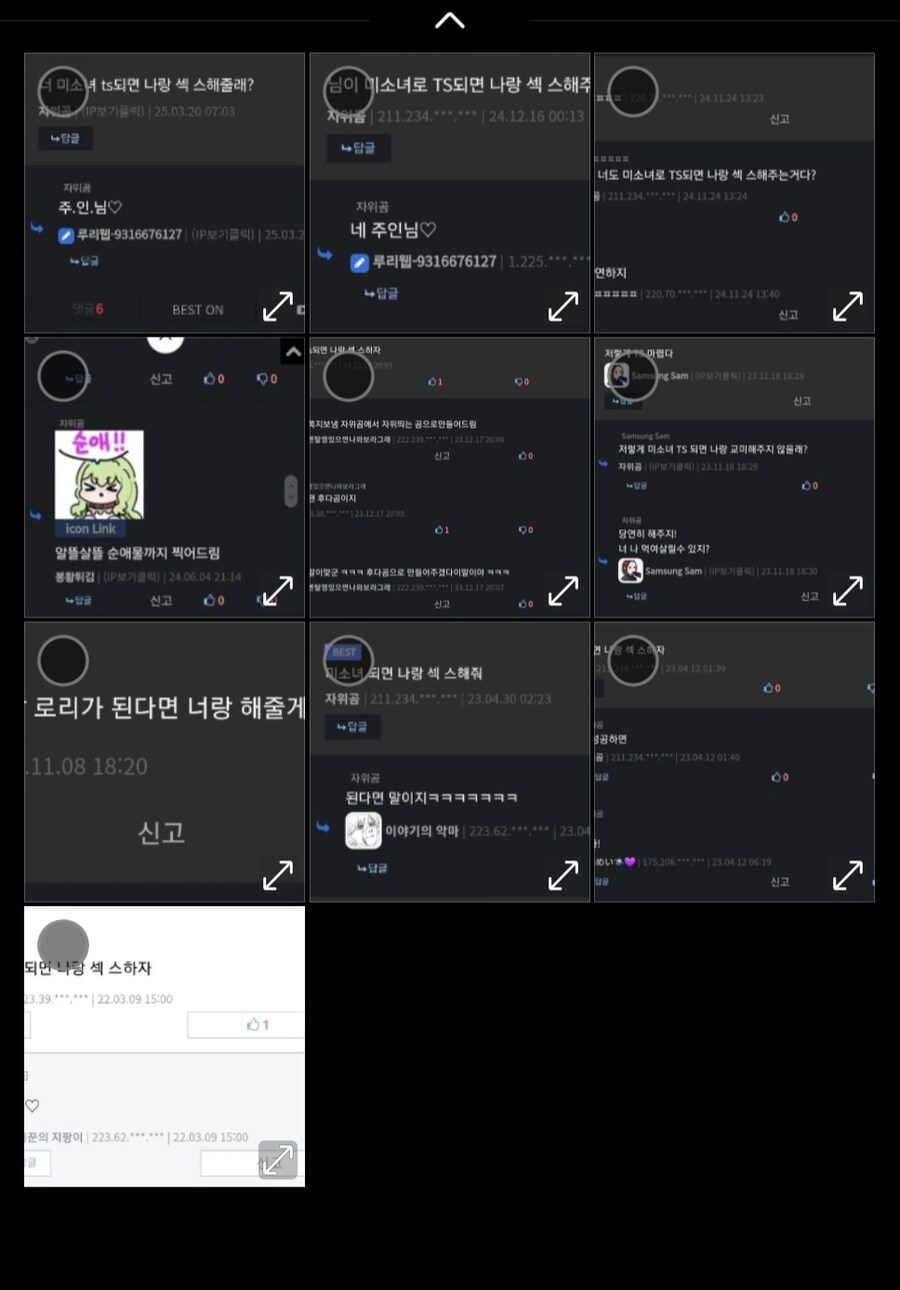
Task: Switch to the BEST ON tab
Action: pyautogui.click(x=197, y=309)
